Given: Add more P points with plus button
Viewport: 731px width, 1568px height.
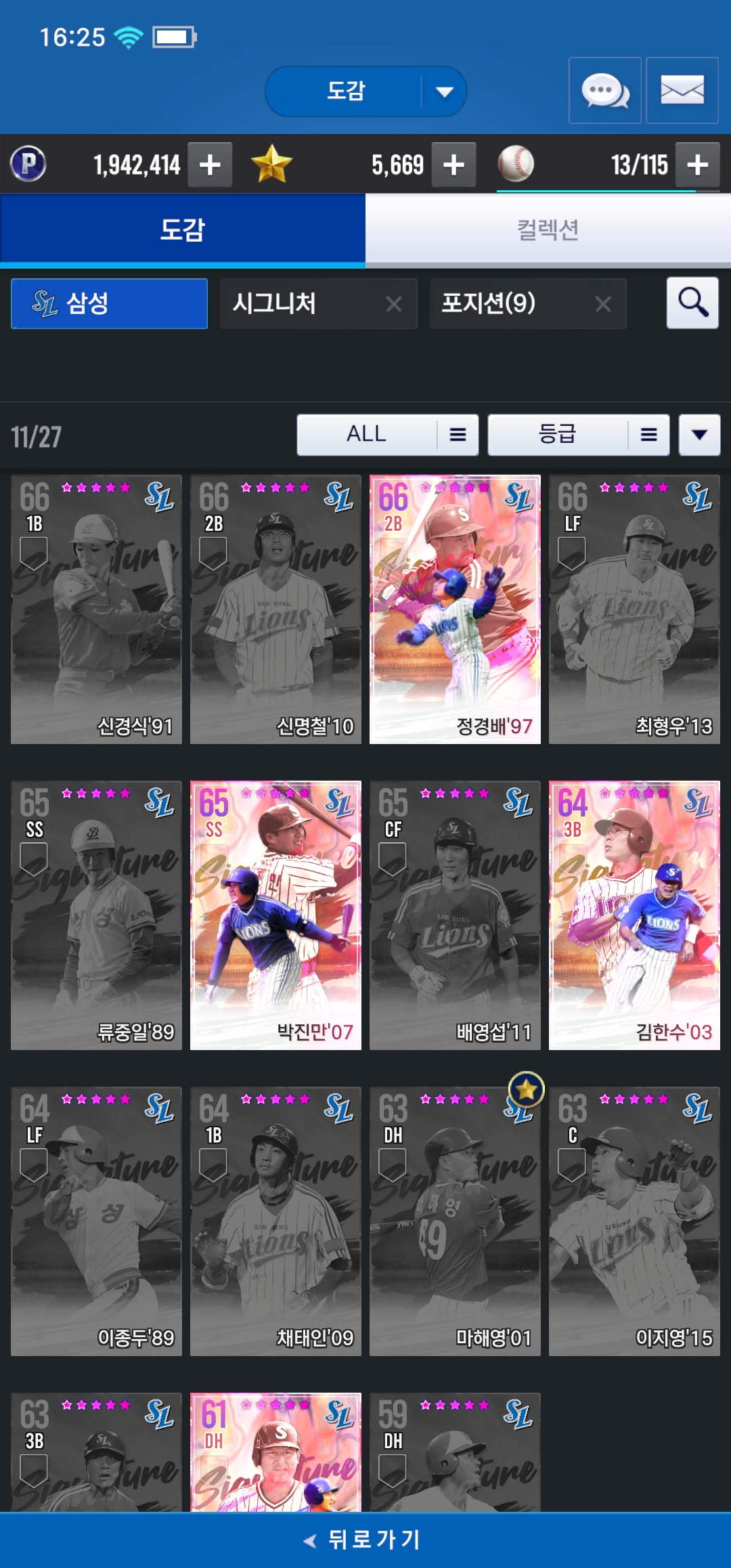Looking at the screenshot, I should point(210,165).
